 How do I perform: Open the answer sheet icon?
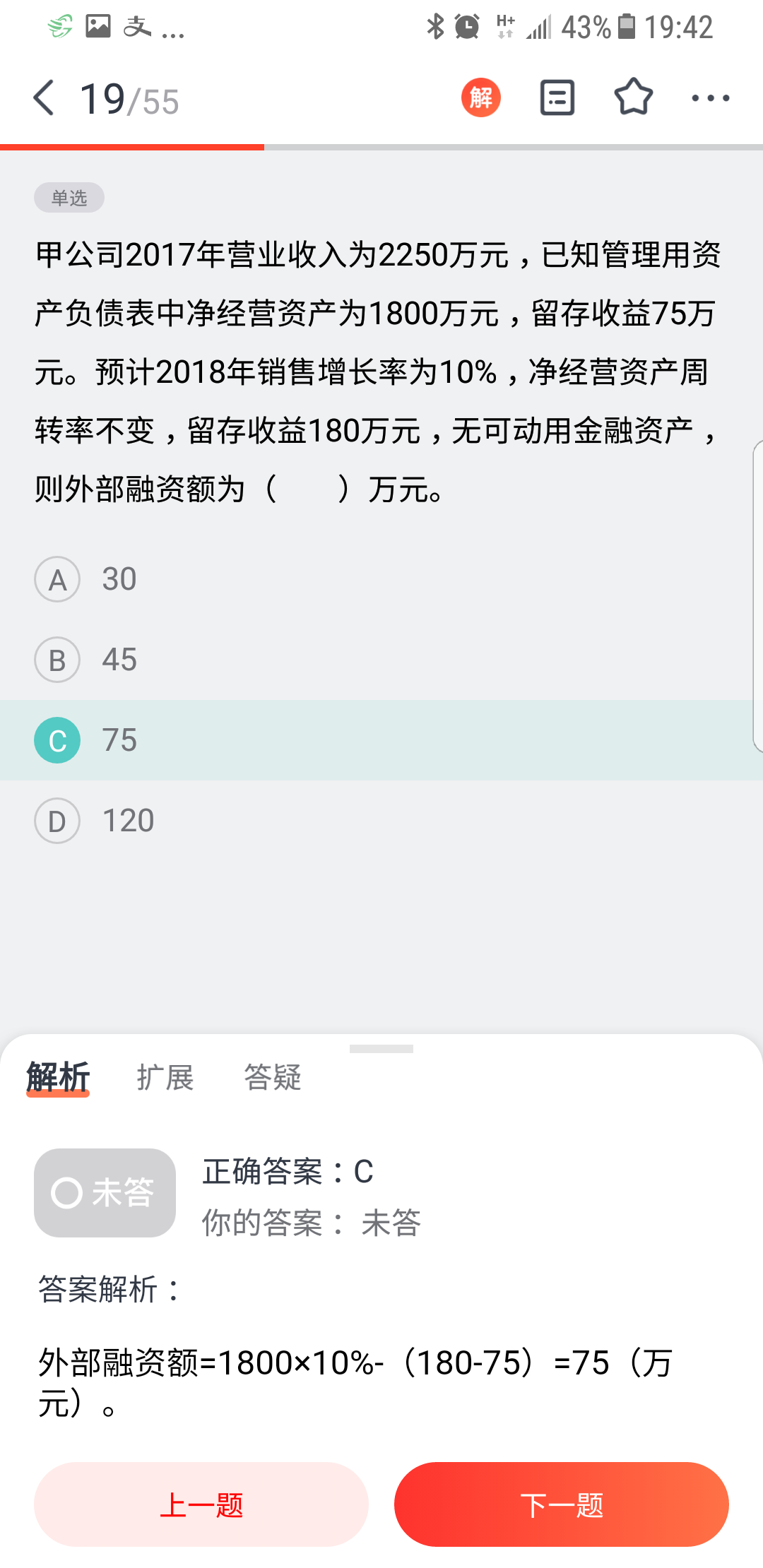[x=557, y=97]
